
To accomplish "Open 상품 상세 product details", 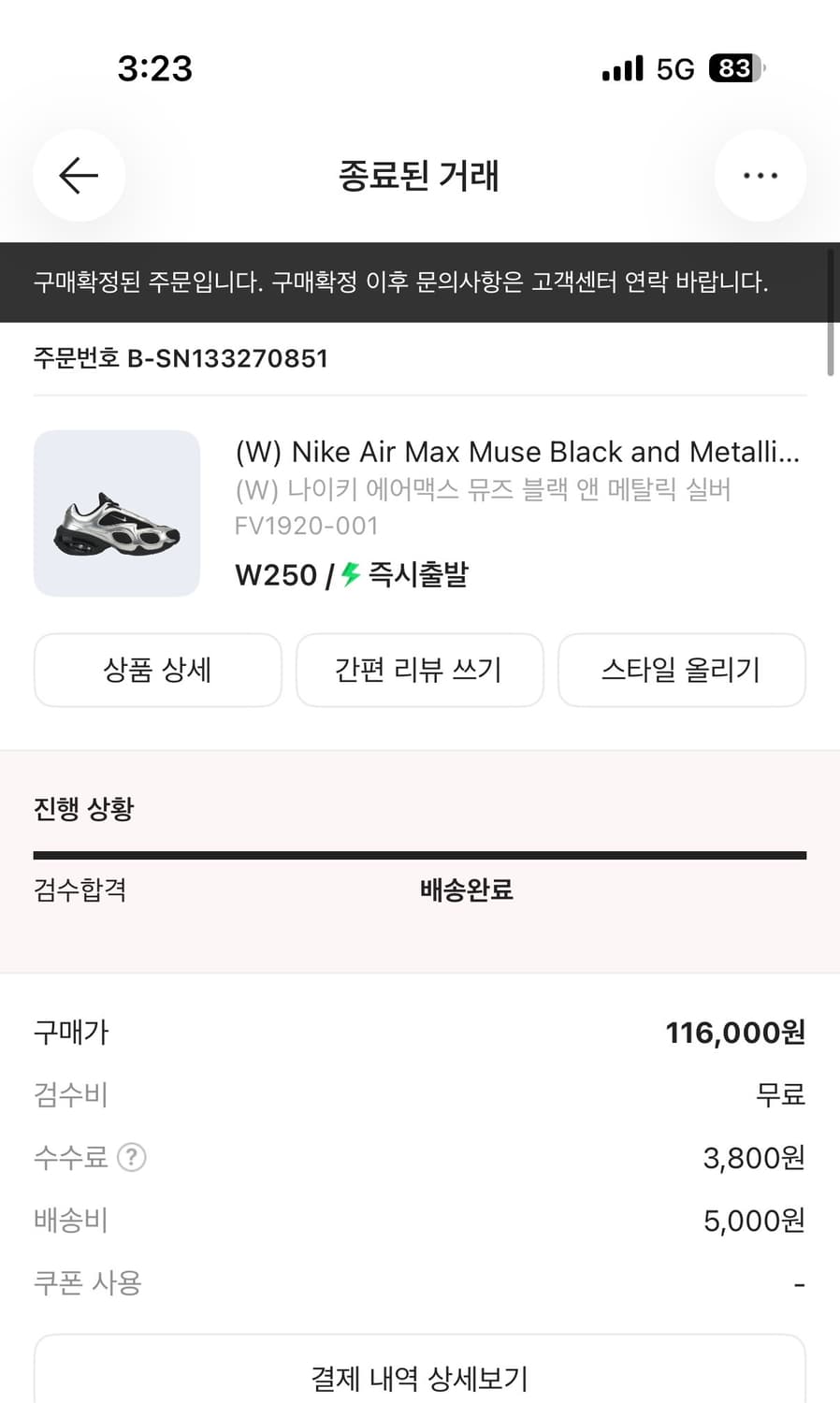I will coord(157,670).
